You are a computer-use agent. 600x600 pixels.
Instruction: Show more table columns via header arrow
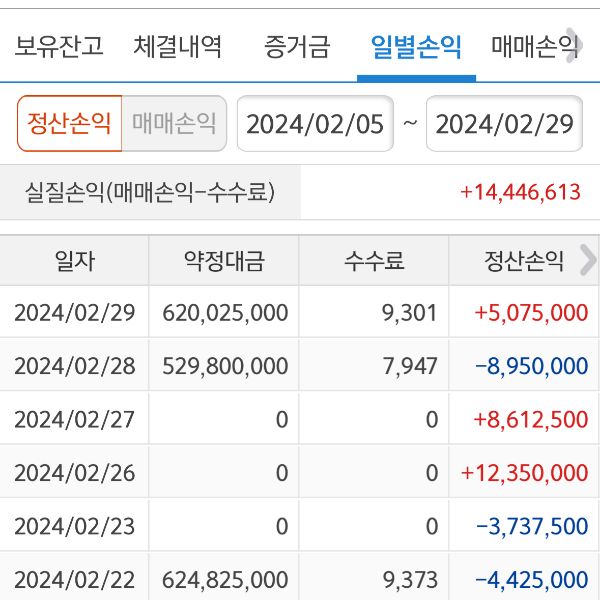(587, 261)
